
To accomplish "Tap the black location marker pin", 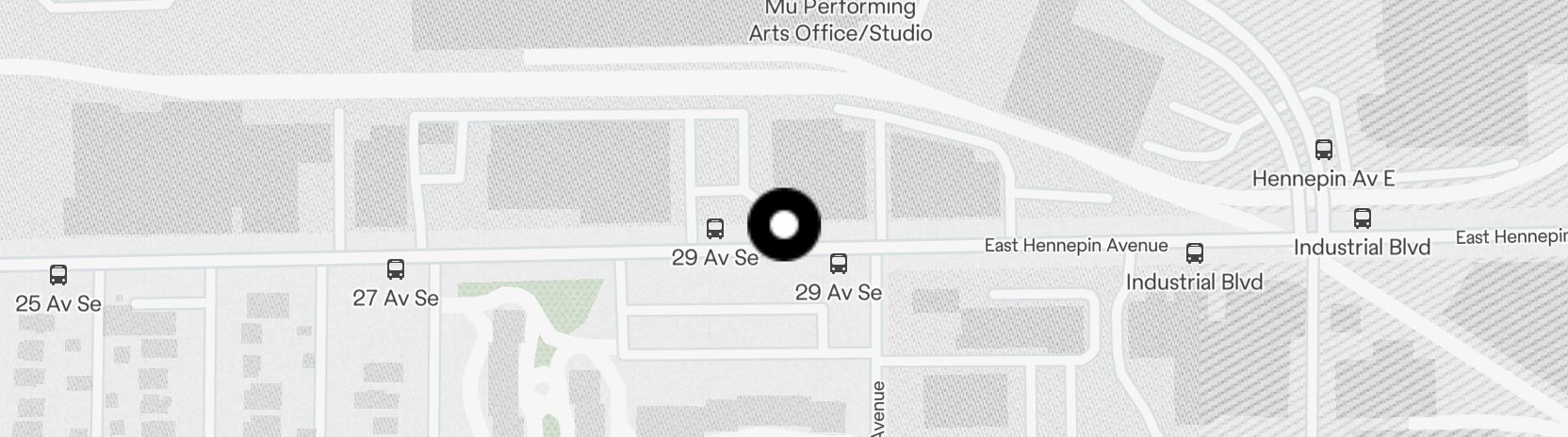I will pyautogui.click(x=784, y=225).
